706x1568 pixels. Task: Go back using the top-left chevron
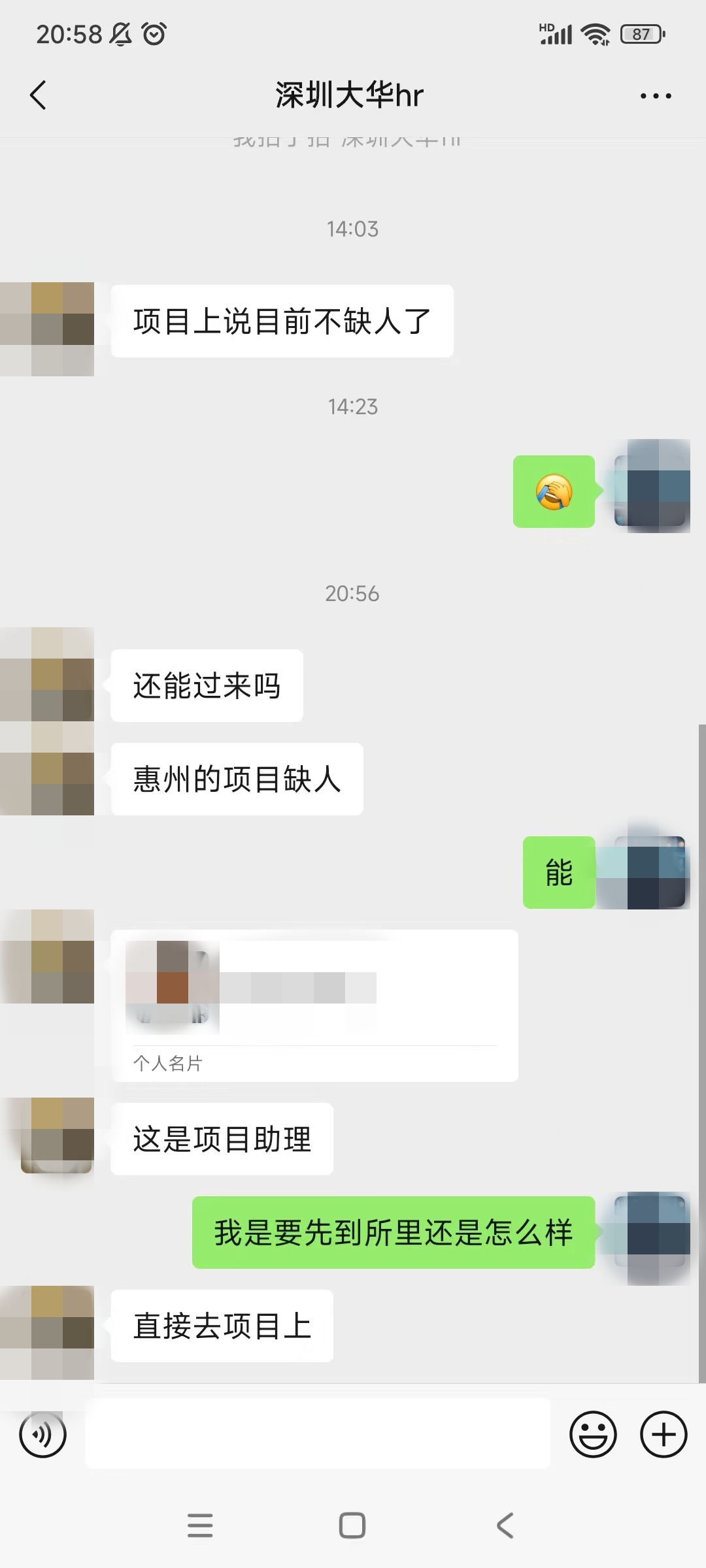pos(37,95)
